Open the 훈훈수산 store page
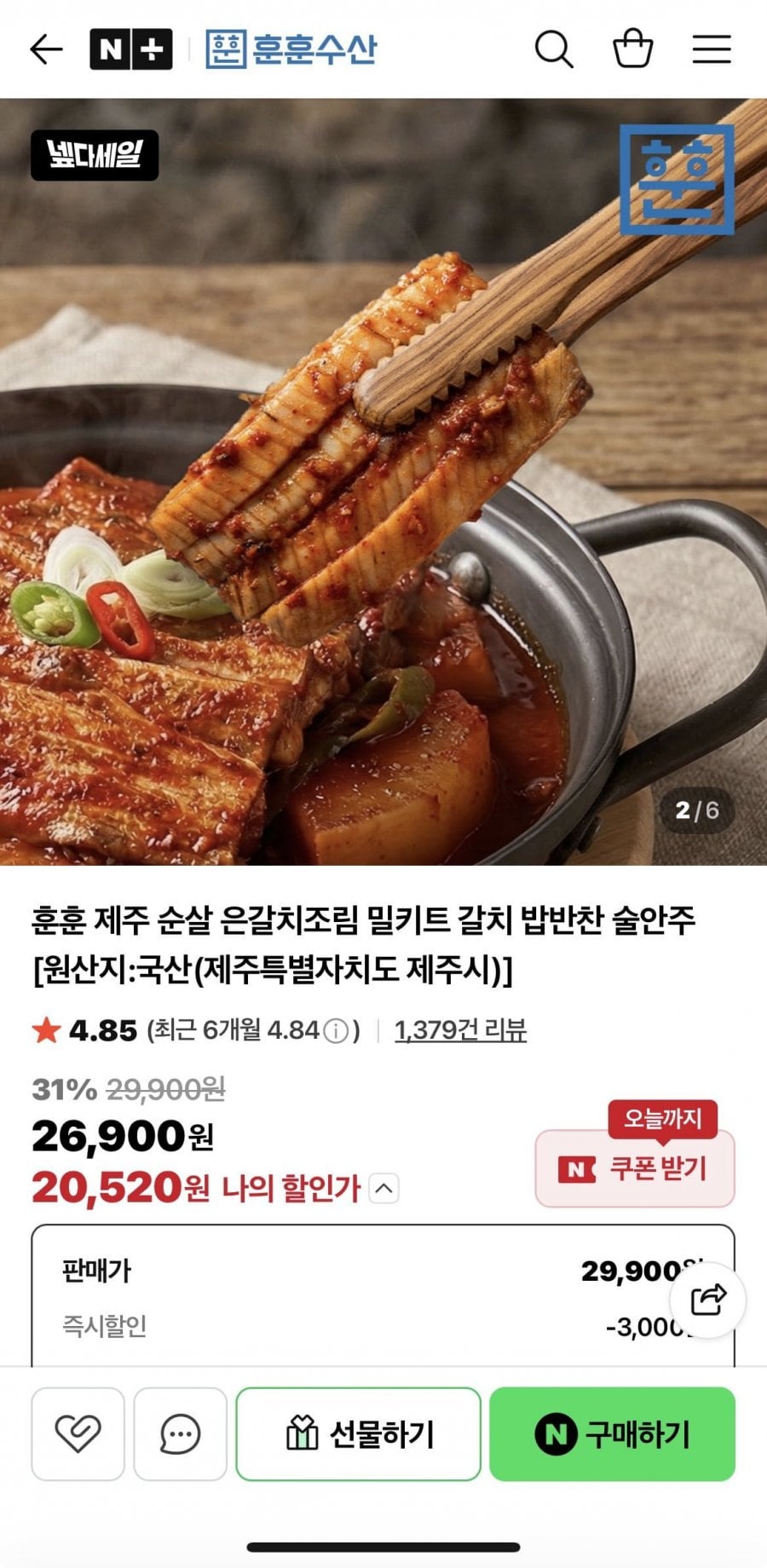The image size is (767, 1568). [291, 49]
